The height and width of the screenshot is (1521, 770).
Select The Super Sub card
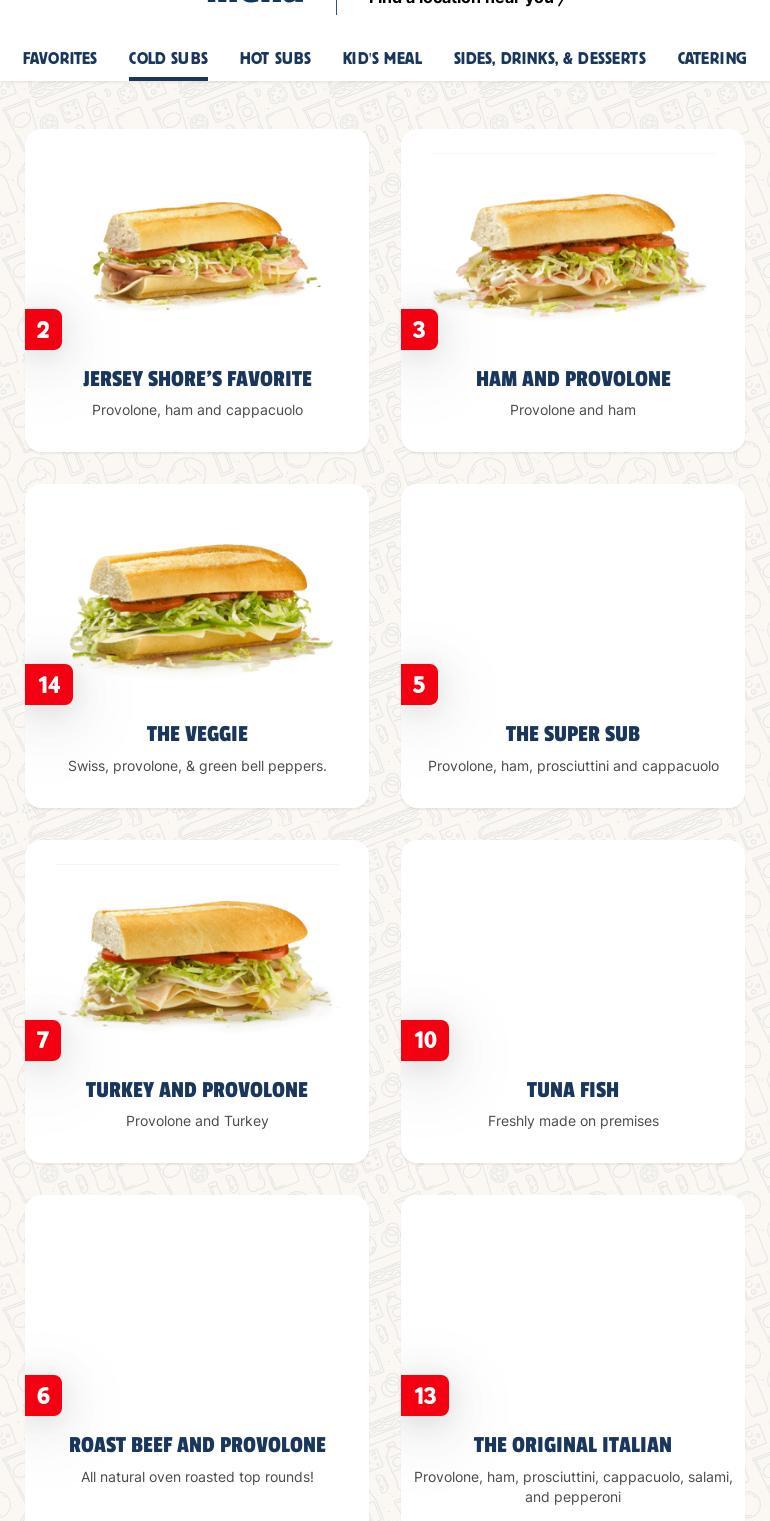click(573, 646)
